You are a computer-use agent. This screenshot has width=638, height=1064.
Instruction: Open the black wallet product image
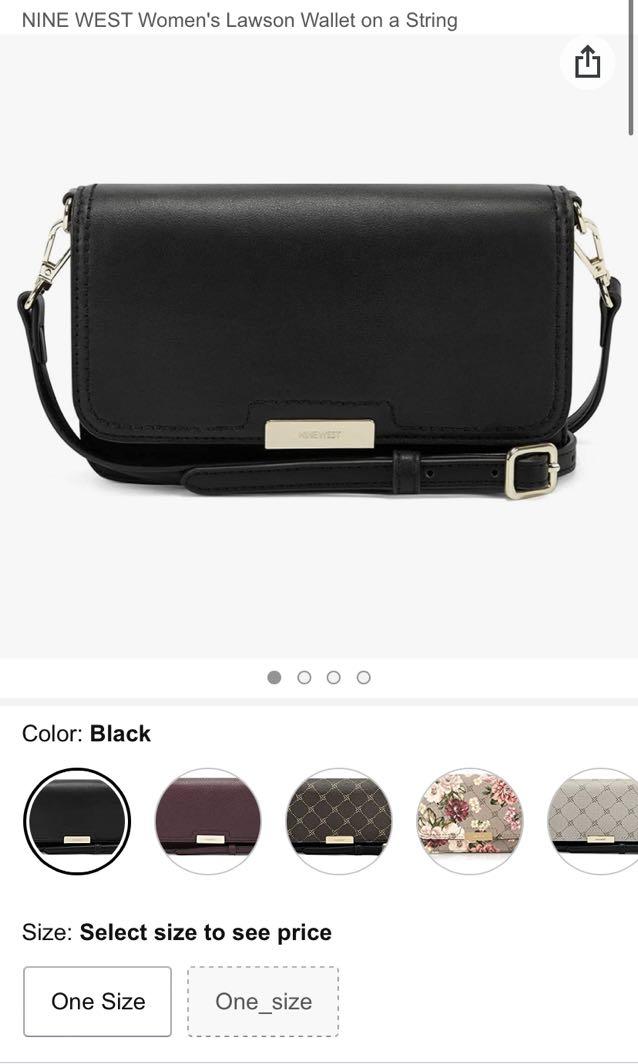[x=318, y=340]
